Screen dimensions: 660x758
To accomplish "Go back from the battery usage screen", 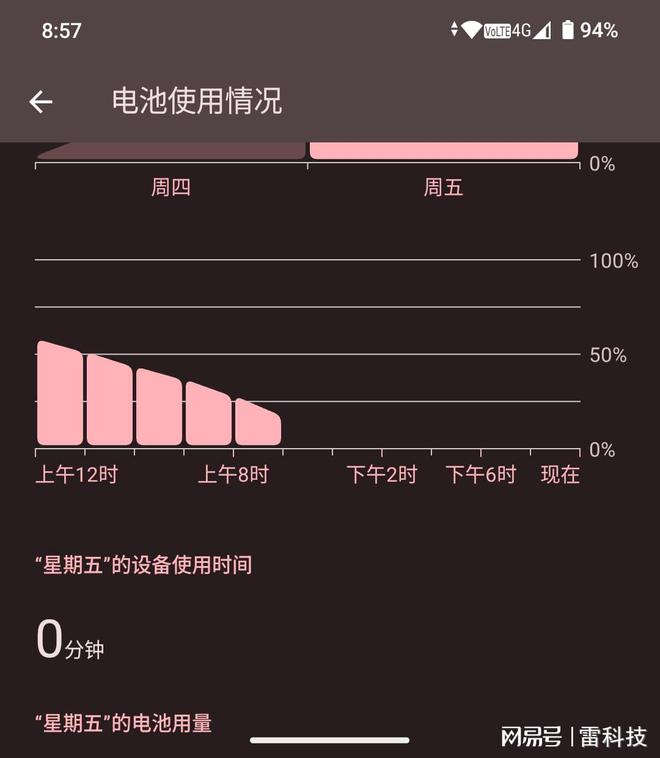I will pos(41,101).
